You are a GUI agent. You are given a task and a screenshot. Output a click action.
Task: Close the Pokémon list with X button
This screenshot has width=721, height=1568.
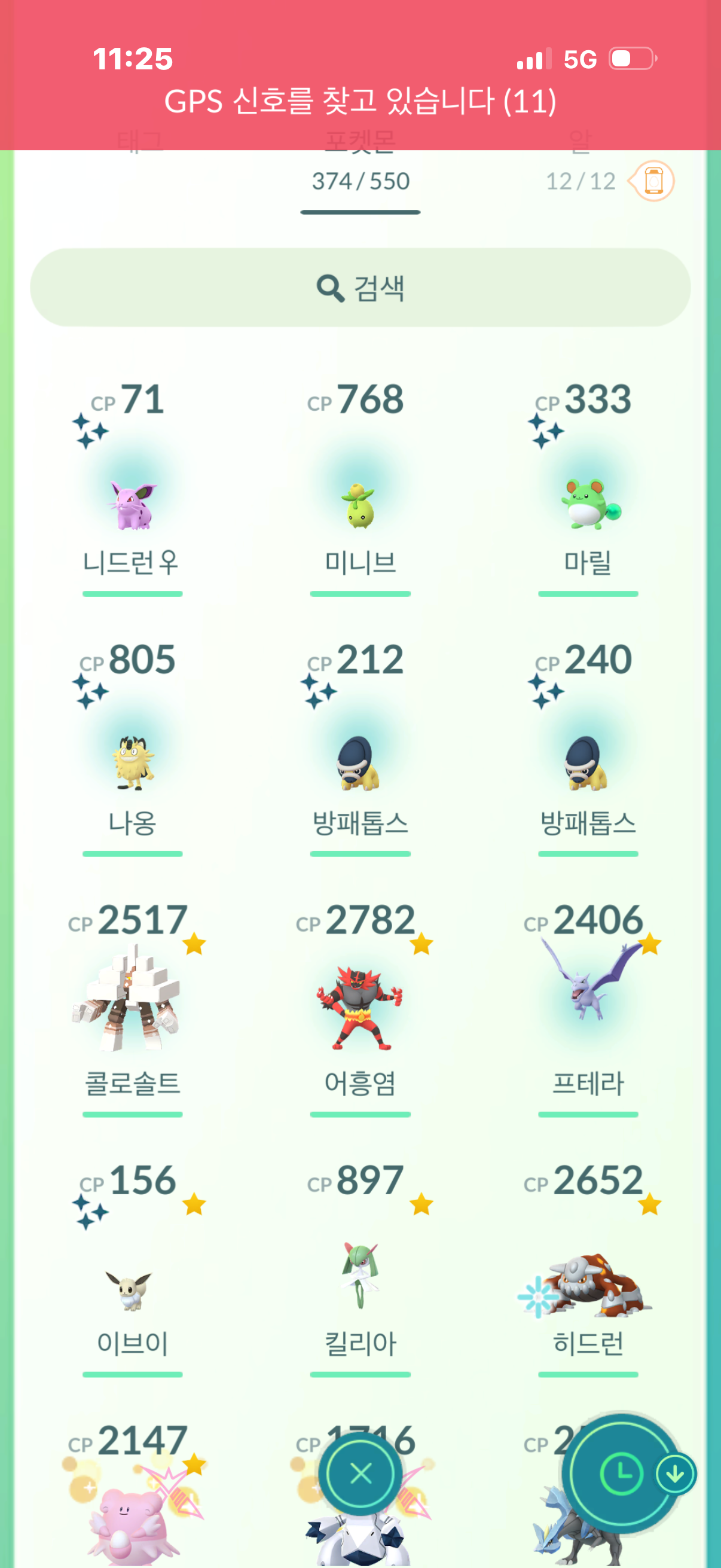[361, 1474]
